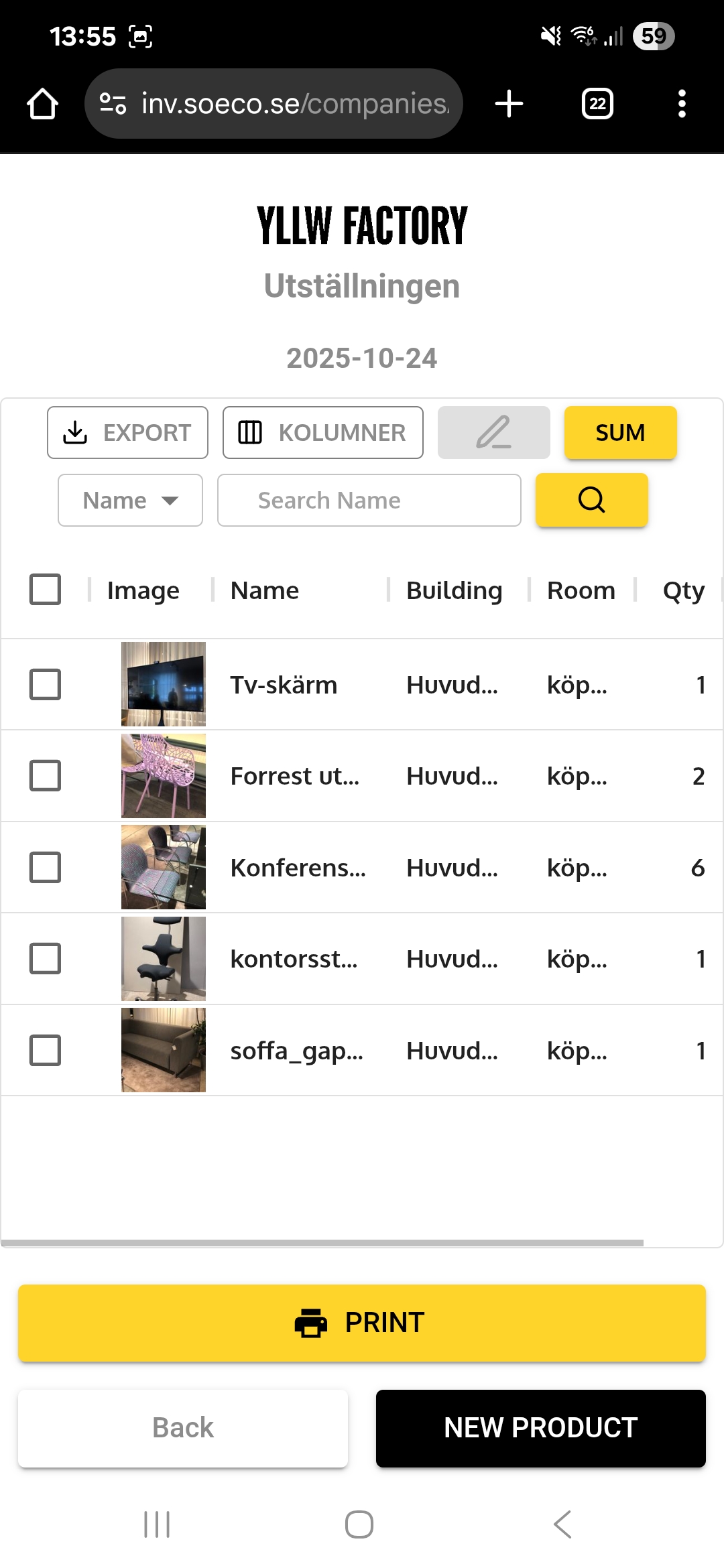This screenshot has height=1568, width=724.
Task: Select the Forrest ut... row checkbox
Action: 45,775
